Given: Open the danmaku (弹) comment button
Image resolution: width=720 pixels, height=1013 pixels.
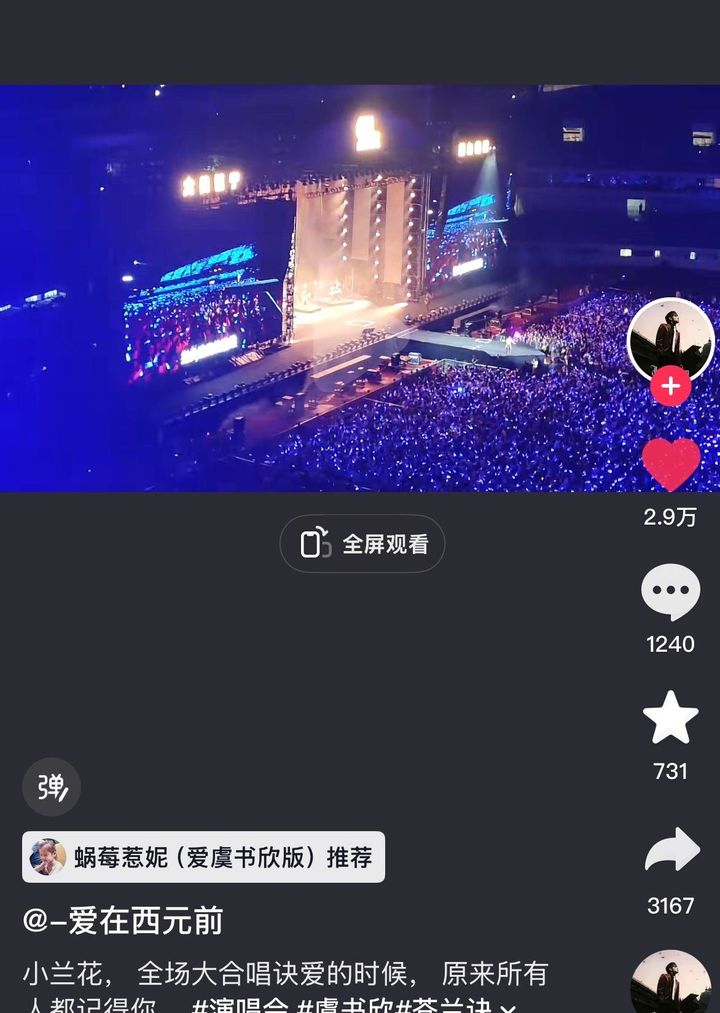Looking at the screenshot, I should pos(51,787).
